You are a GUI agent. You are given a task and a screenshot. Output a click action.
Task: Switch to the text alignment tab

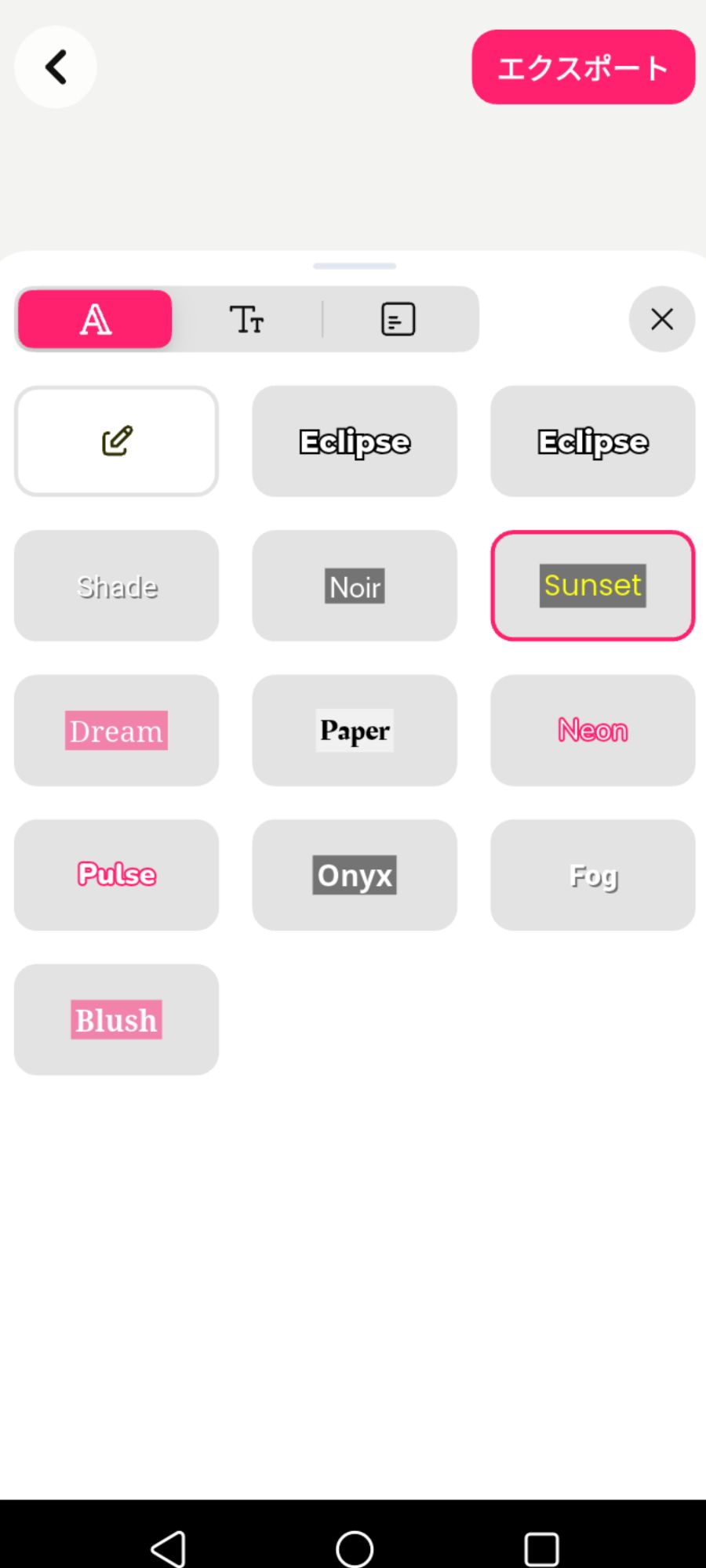[398, 319]
